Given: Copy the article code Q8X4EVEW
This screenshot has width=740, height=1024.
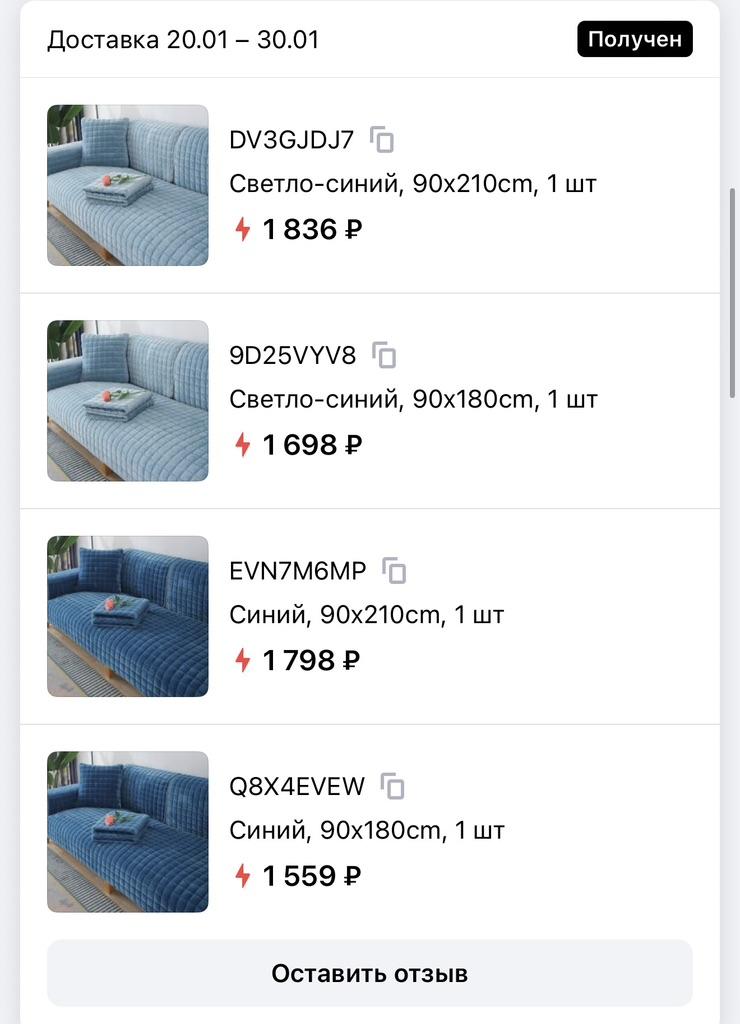Looking at the screenshot, I should pos(393,786).
